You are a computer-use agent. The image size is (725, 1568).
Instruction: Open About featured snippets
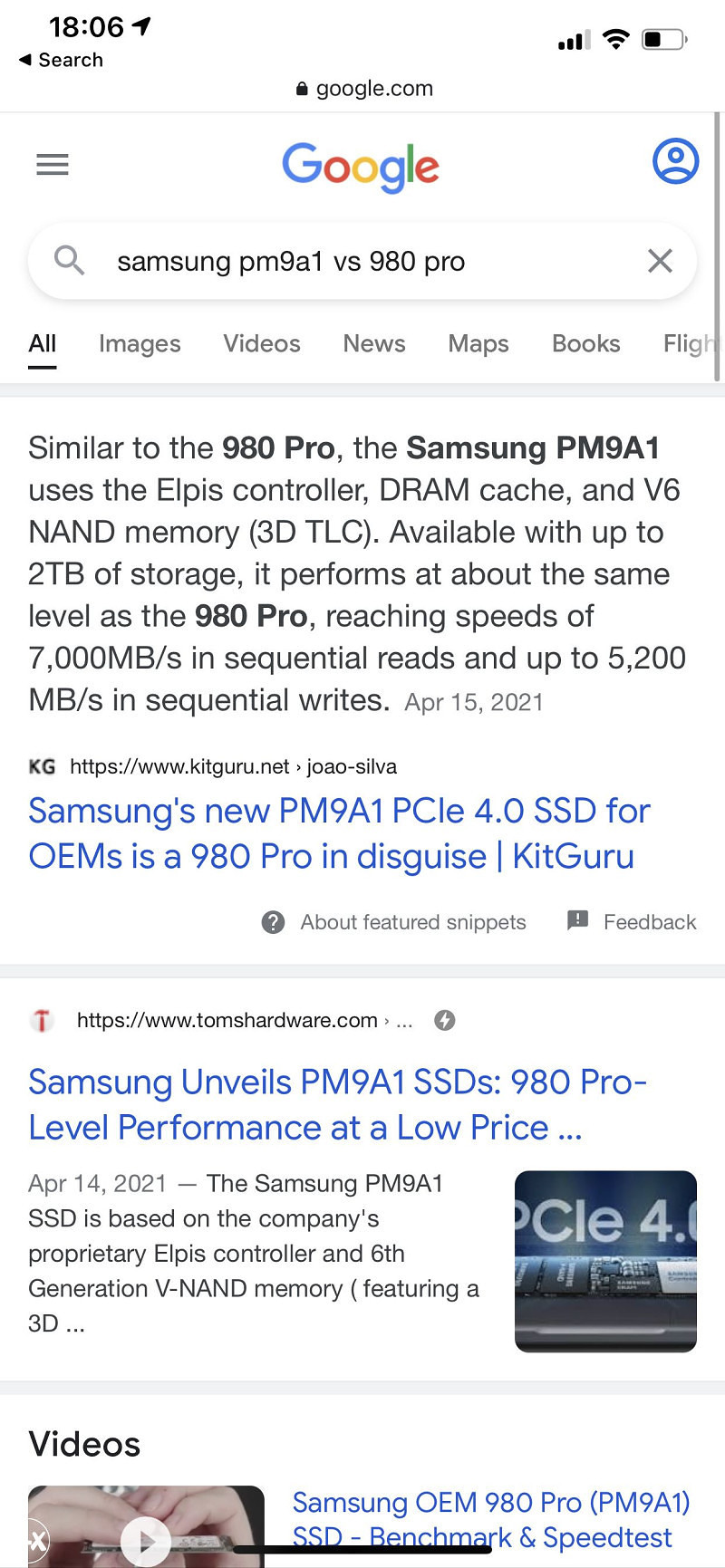pos(393,922)
